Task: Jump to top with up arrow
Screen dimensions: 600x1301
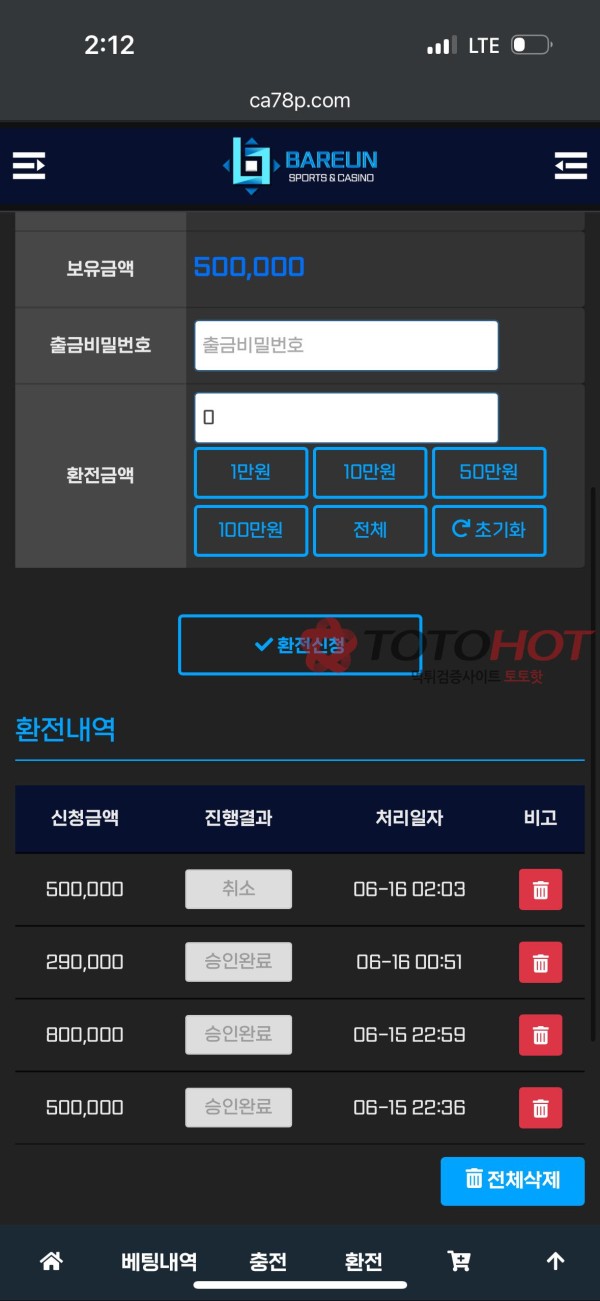Action: coord(555,1262)
